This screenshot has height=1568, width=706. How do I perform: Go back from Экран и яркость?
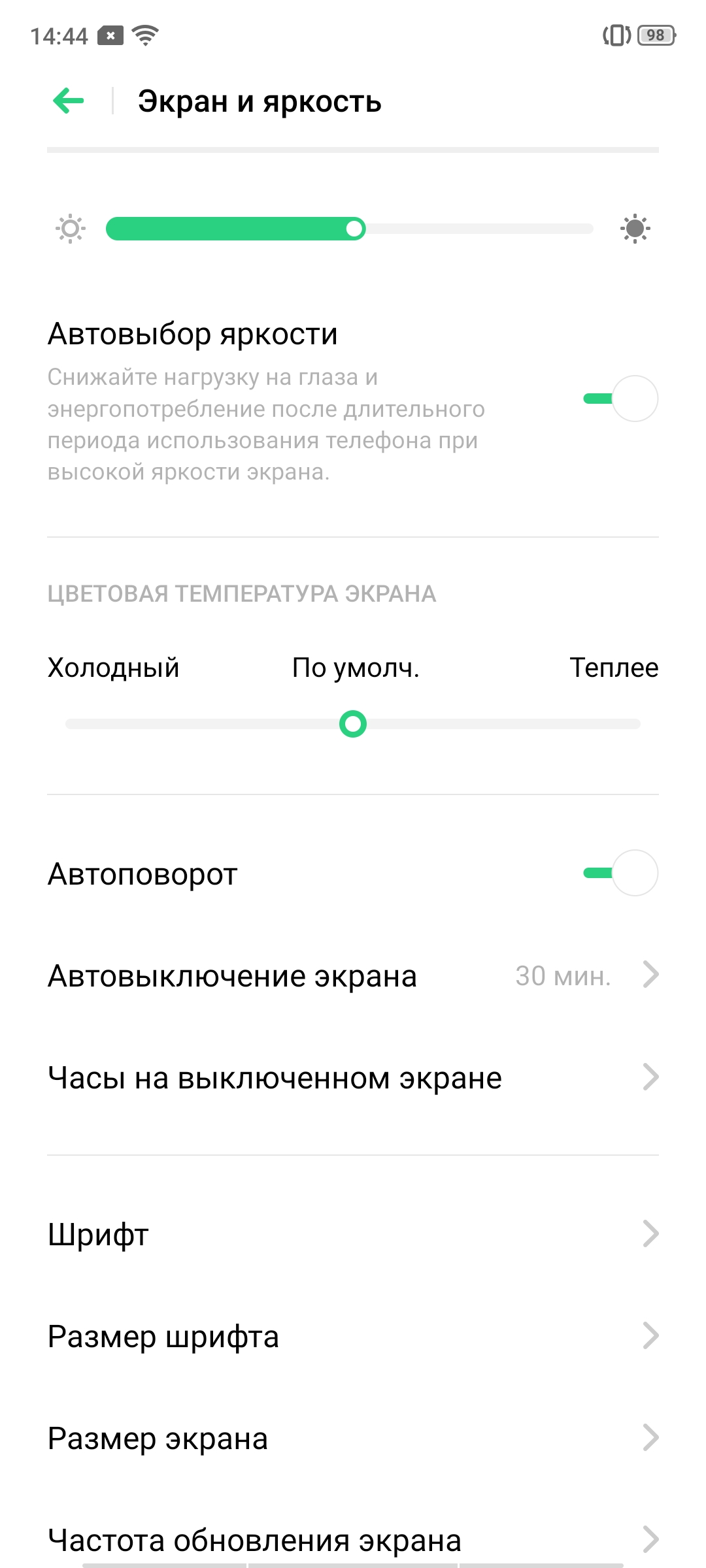click(69, 101)
